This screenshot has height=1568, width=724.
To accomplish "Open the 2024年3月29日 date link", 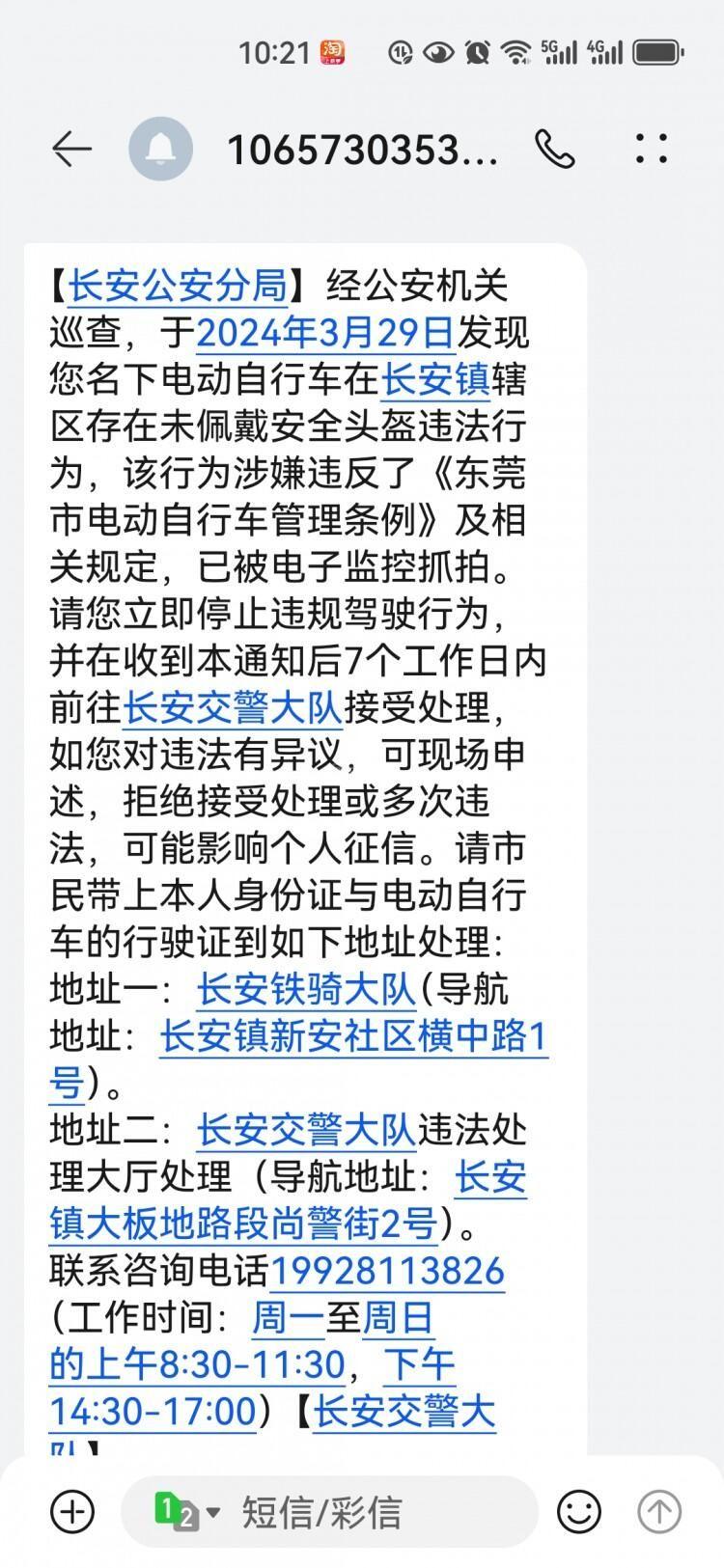I will pyautogui.click(x=325, y=333).
